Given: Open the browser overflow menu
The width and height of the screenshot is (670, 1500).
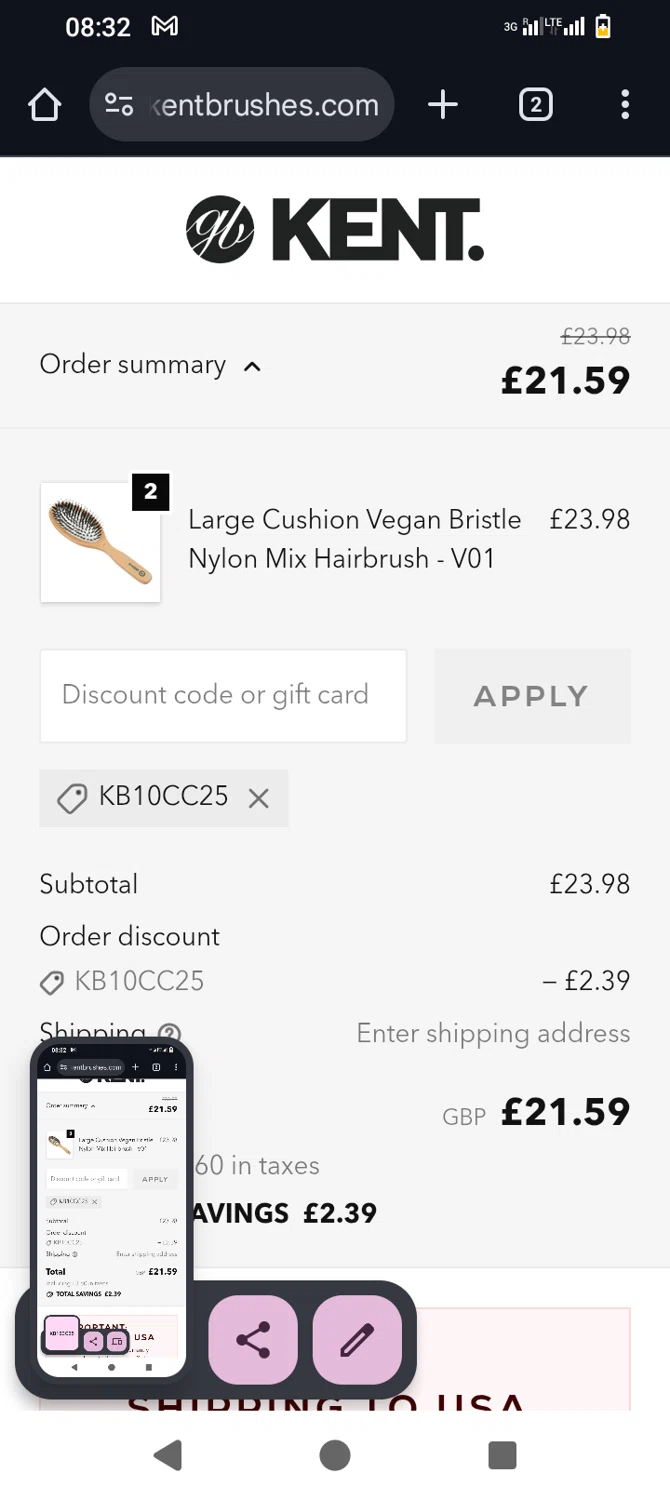Looking at the screenshot, I should 624,105.
